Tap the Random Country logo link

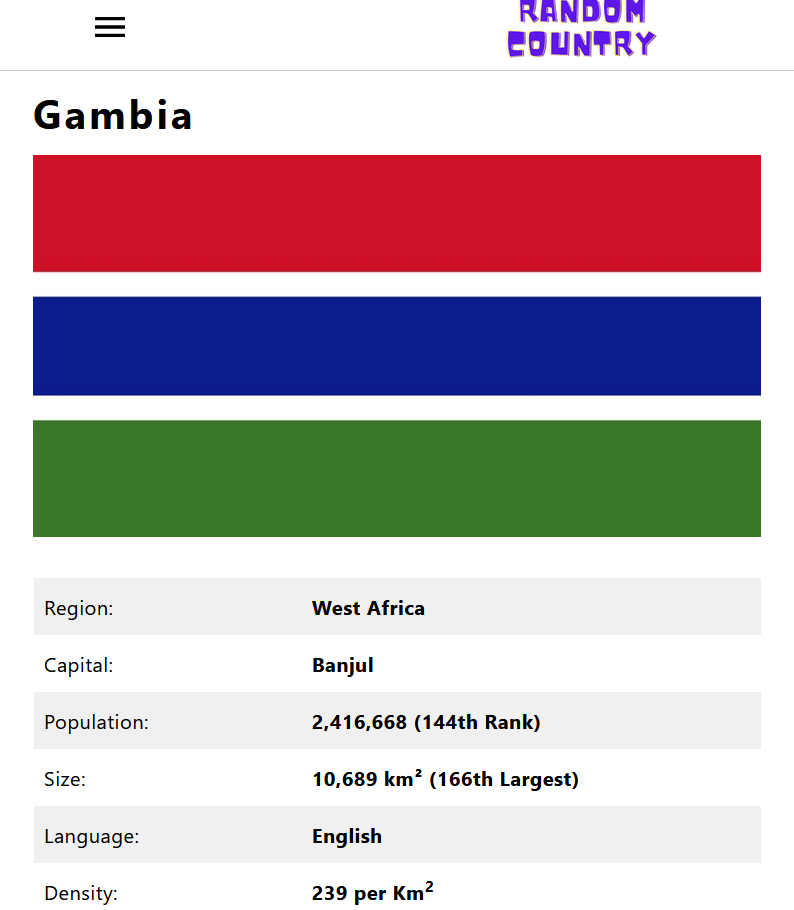point(581,29)
